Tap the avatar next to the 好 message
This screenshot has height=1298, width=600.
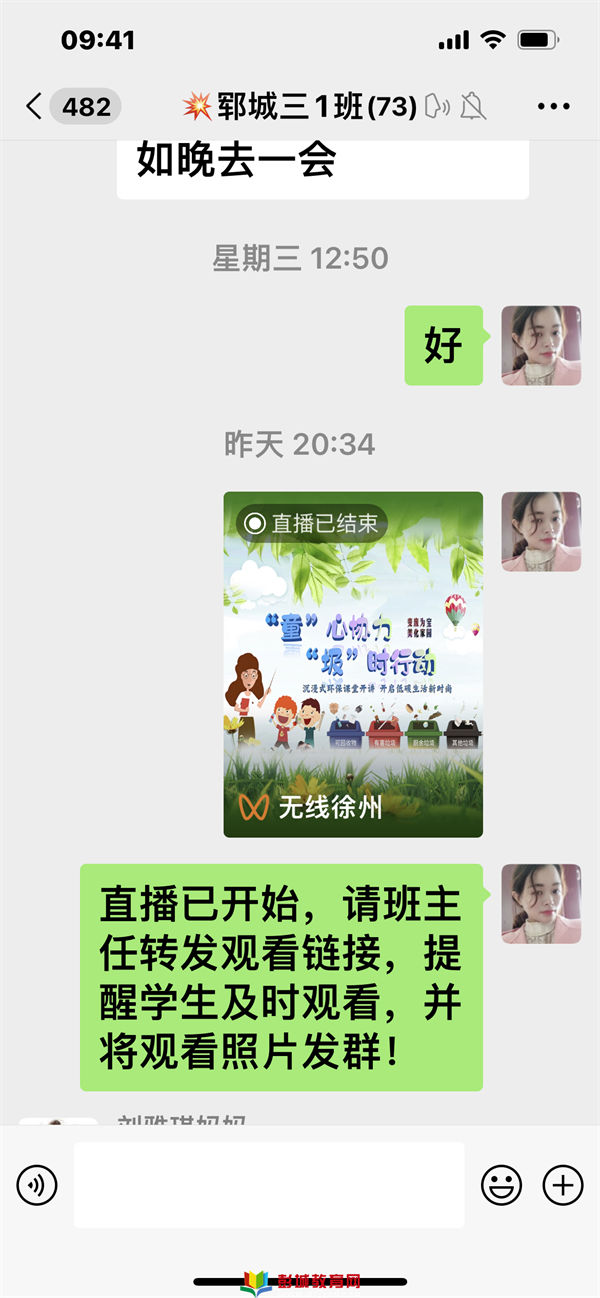541,345
